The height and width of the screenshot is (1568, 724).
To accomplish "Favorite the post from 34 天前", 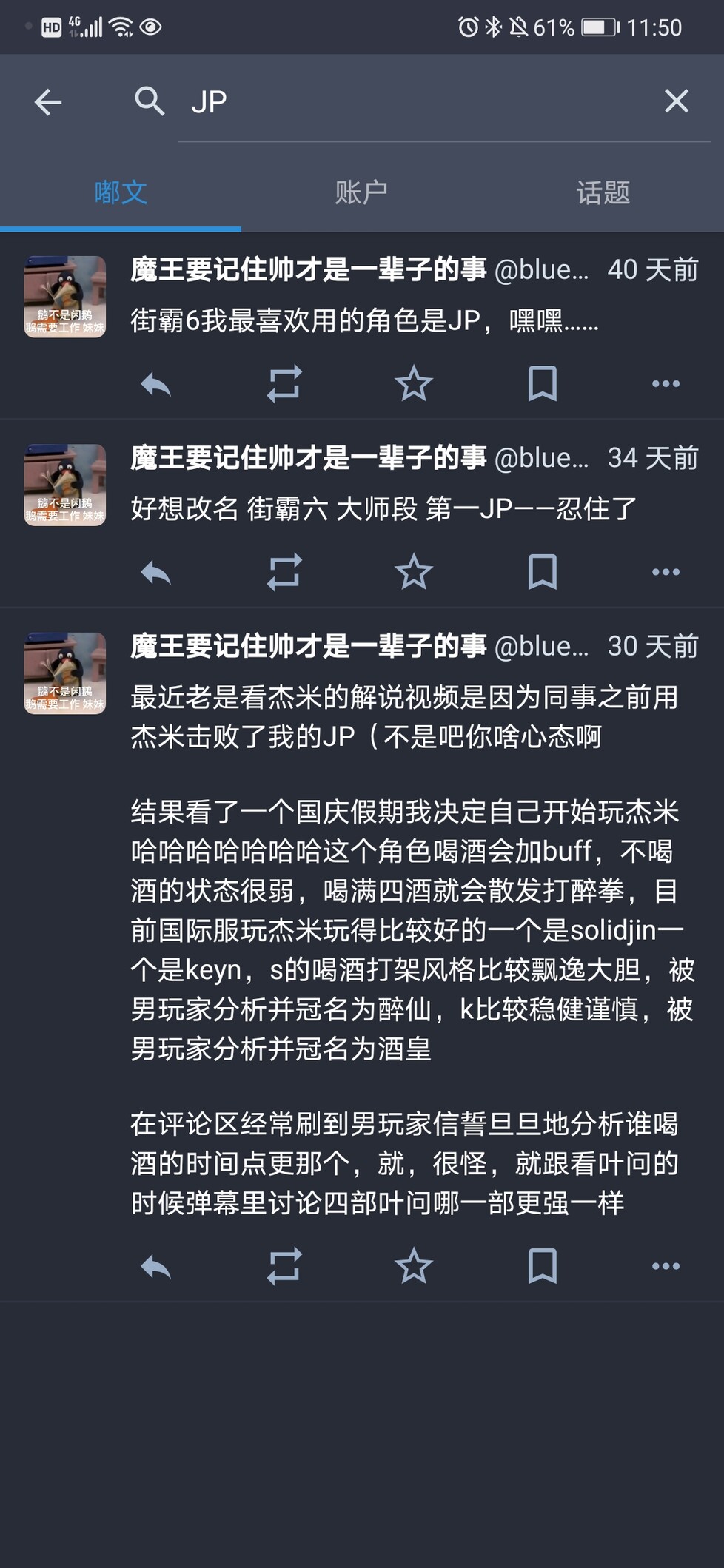I will pos(413,572).
